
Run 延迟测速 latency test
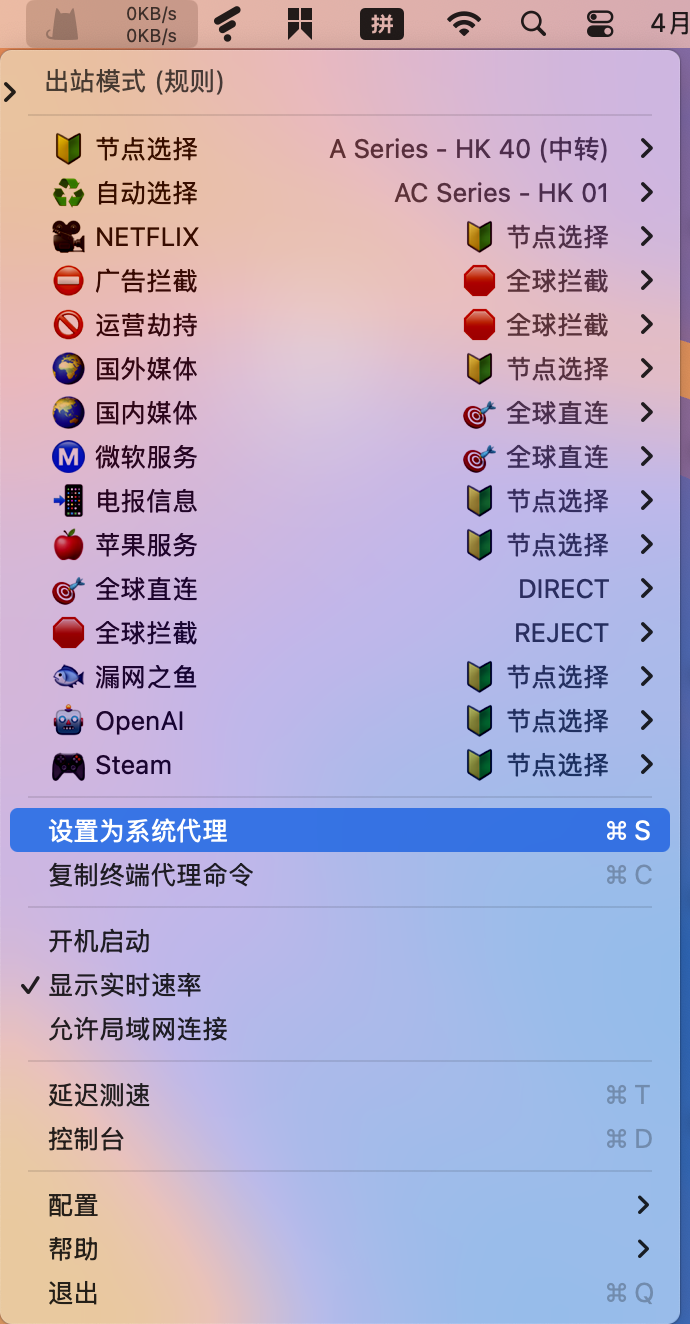click(x=340, y=1095)
